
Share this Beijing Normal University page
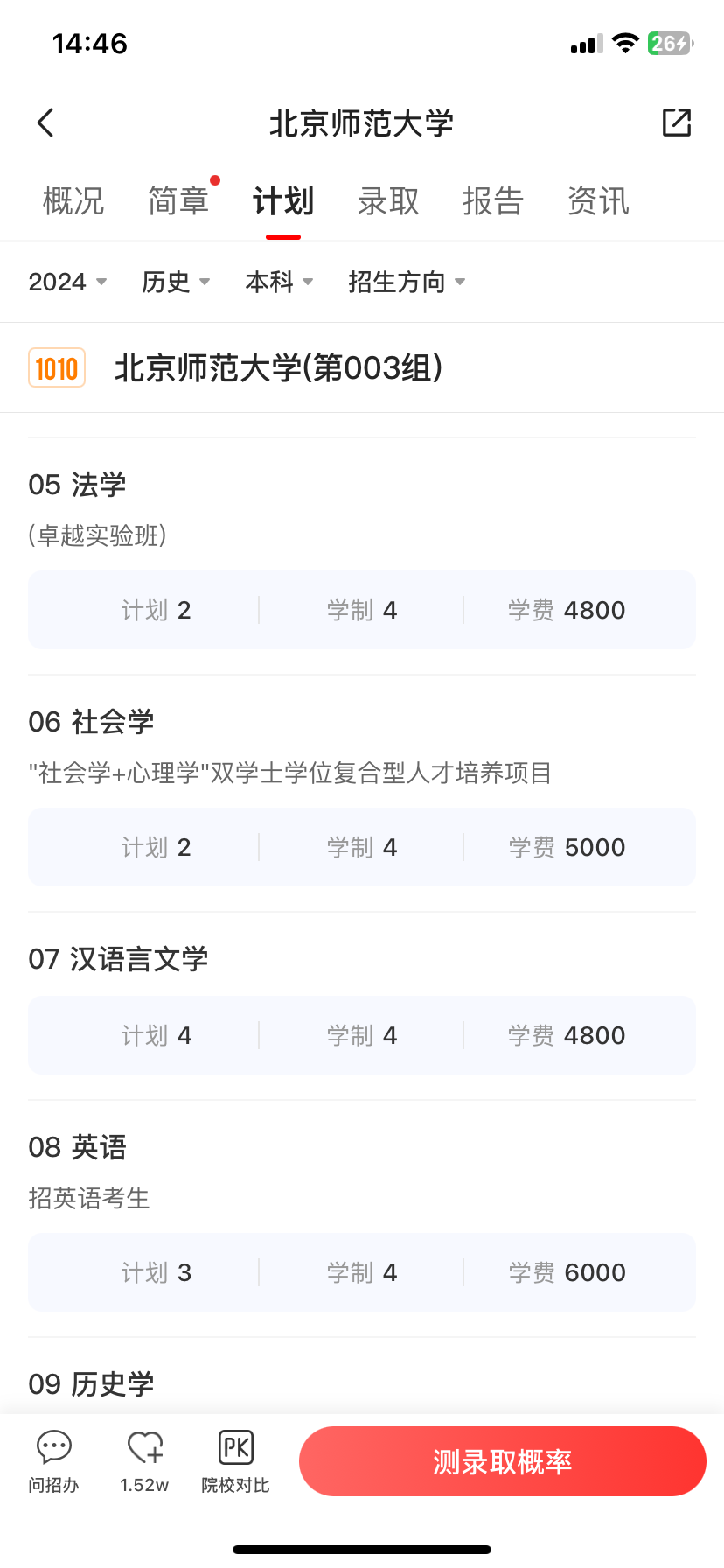[676, 123]
